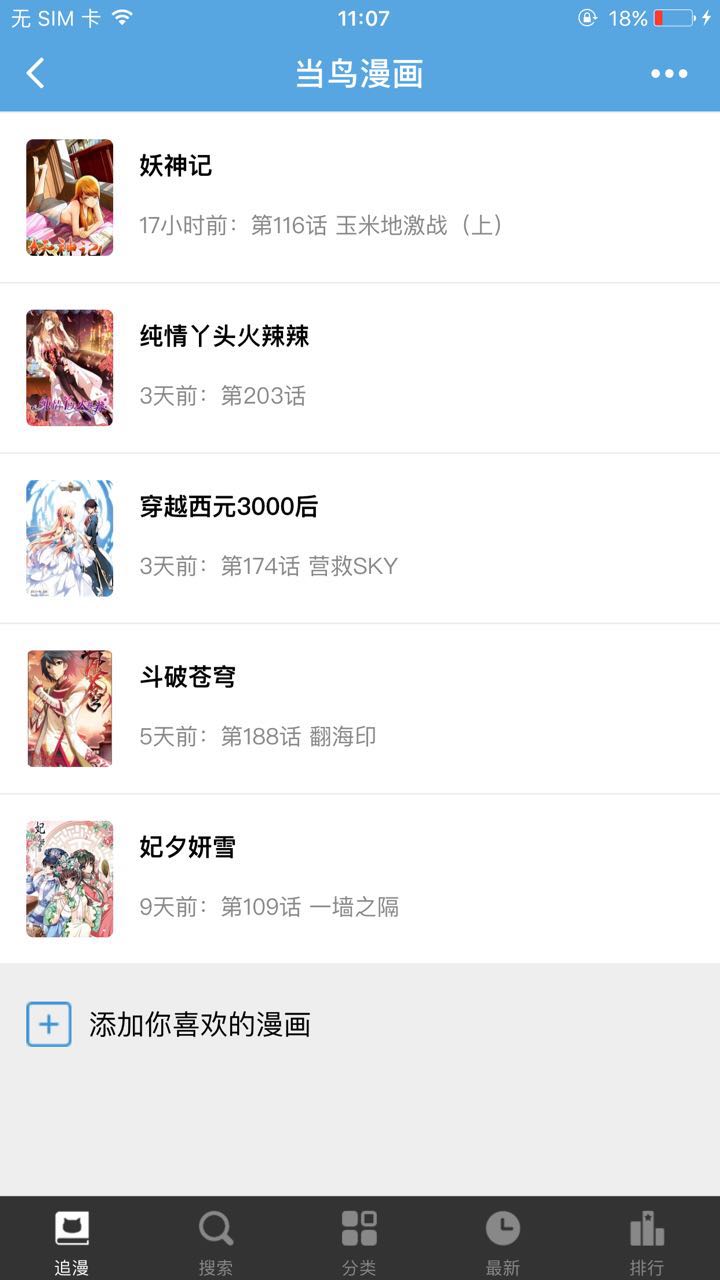The height and width of the screenshot is (1280, 720).
Task: Open the manga 妖神记
Action: pyautogui.click(x=360, y=197)
